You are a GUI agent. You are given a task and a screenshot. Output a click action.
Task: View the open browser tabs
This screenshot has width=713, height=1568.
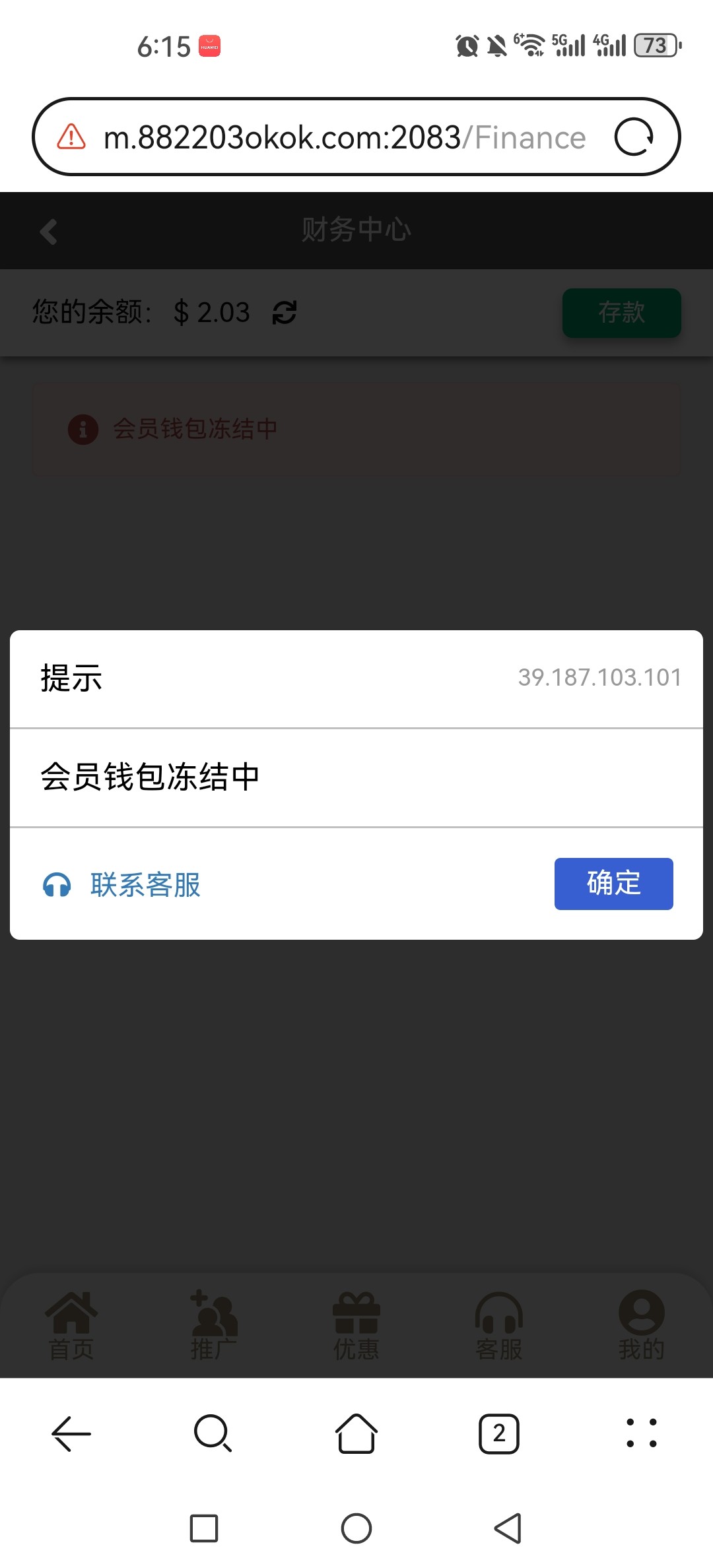click(x=499, y=1433)
